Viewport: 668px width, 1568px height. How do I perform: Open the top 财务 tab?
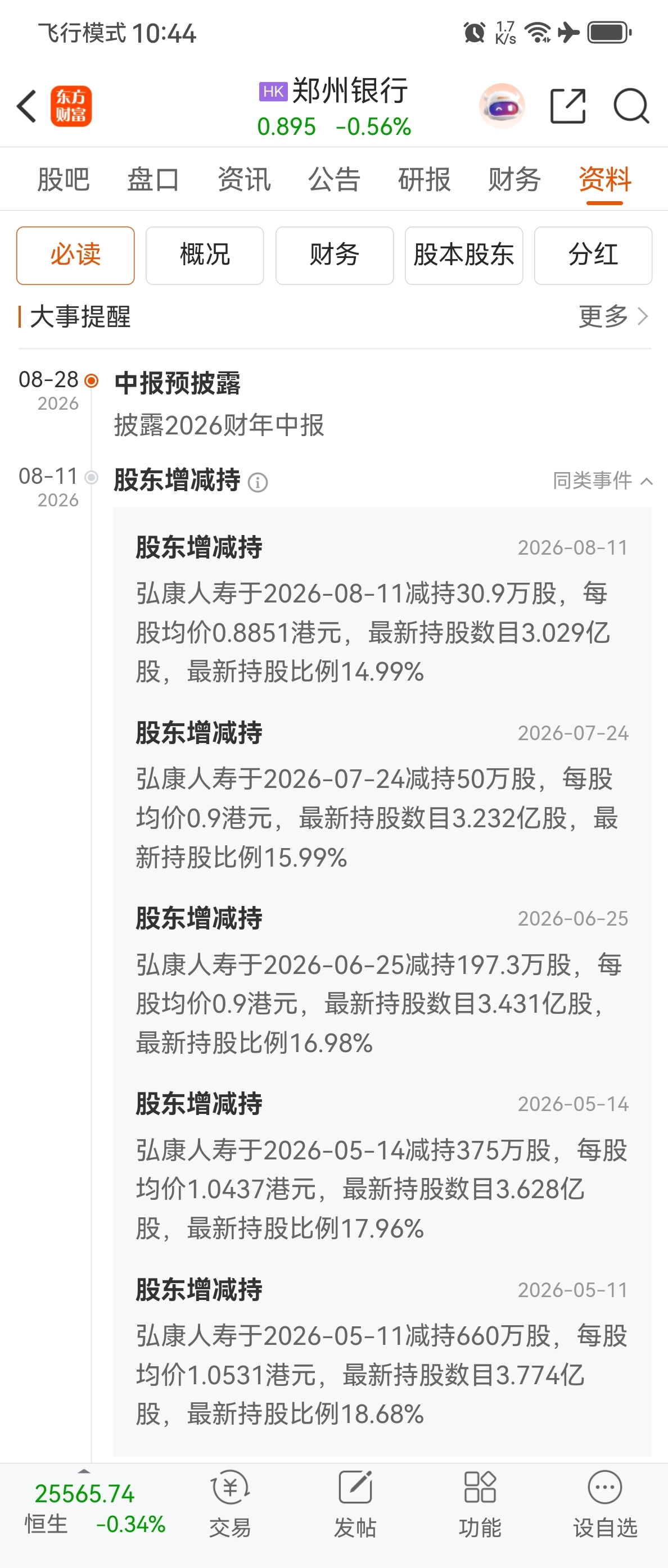(514, 180)
